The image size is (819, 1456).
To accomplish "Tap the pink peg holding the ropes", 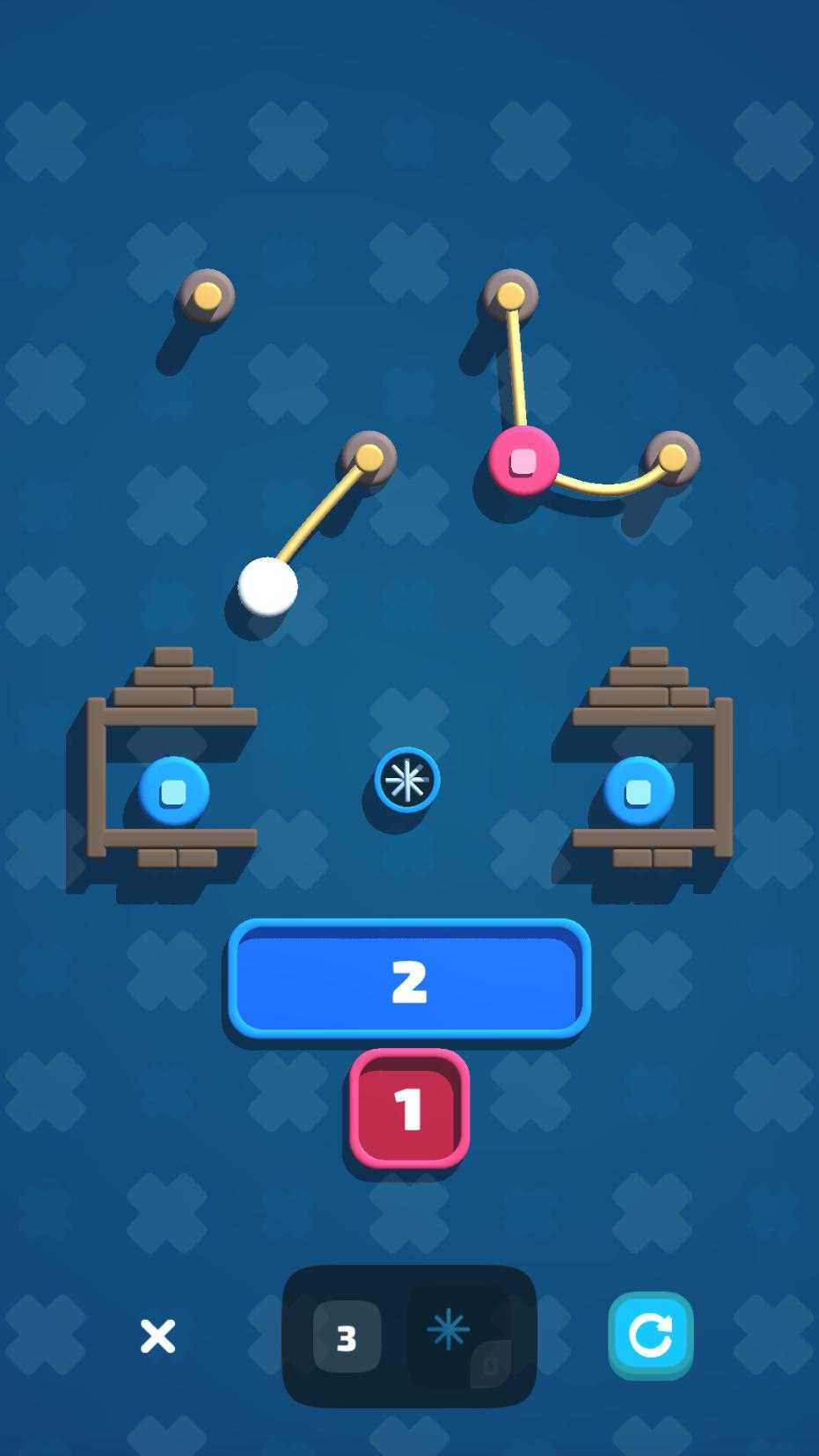I will point(523,461).
